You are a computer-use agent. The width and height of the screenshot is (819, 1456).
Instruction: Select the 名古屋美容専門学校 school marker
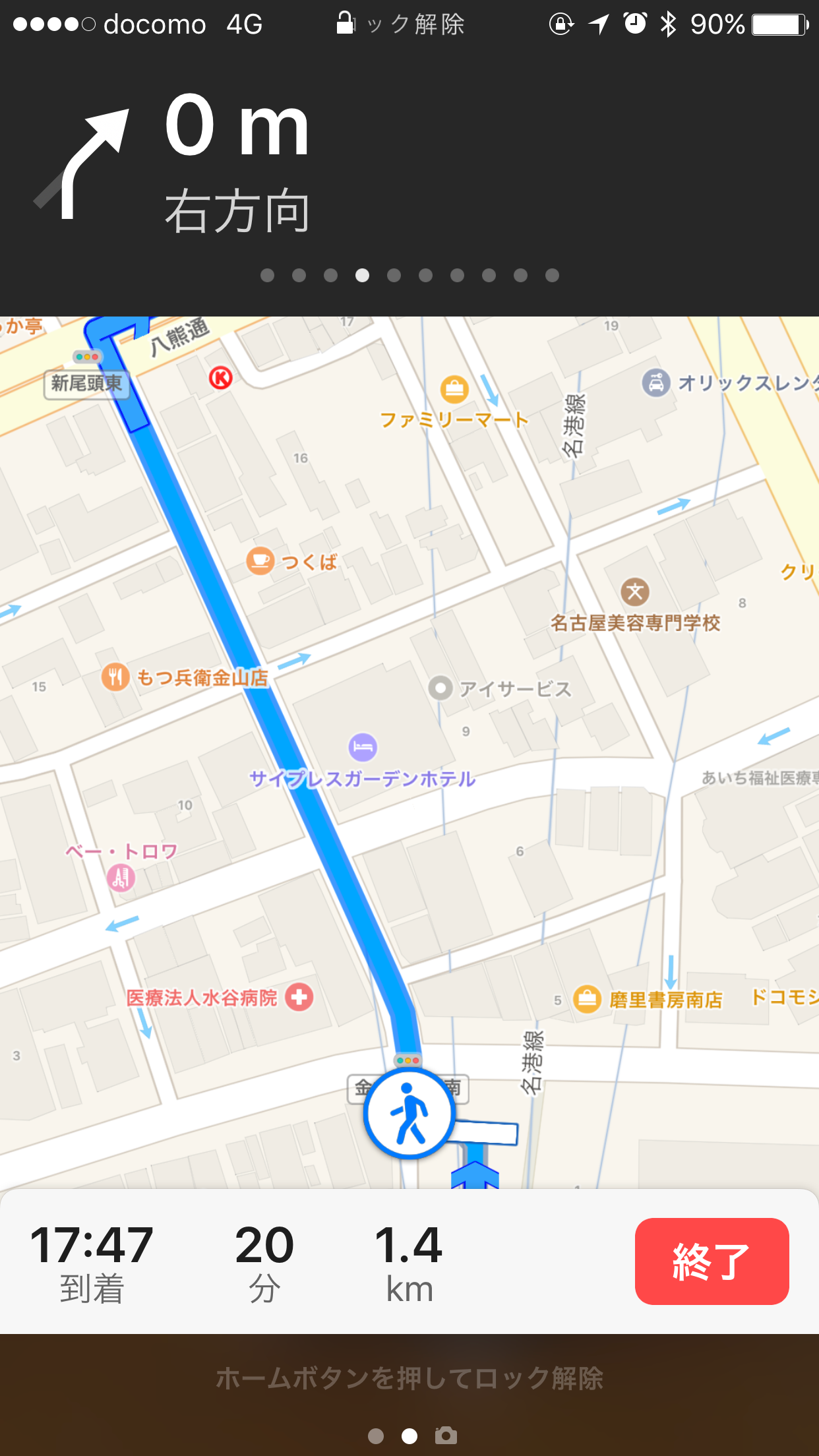coord(635,592)
